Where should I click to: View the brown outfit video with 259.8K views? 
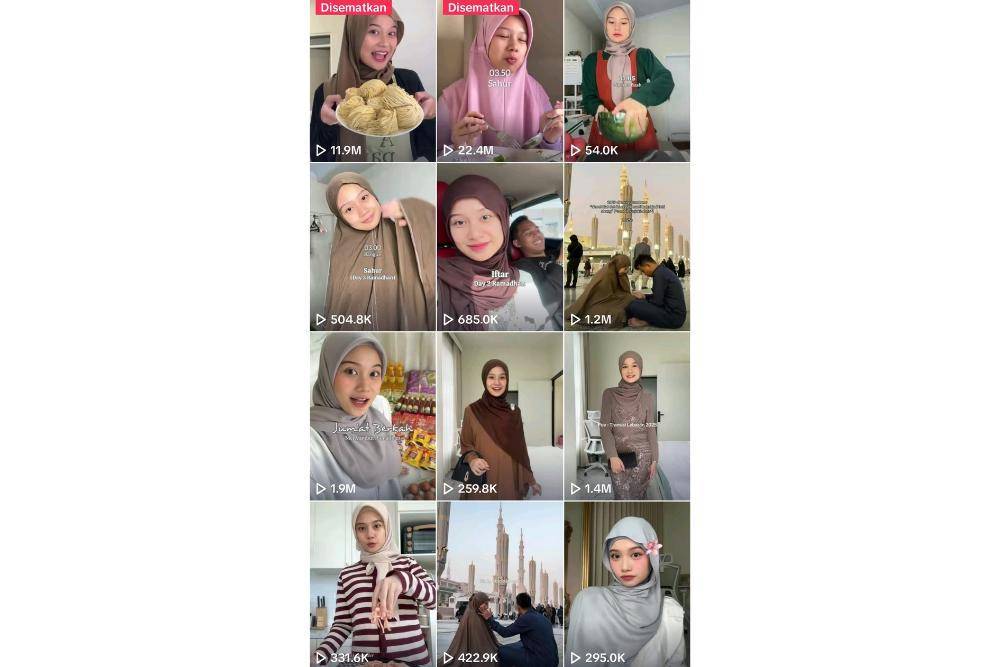click(499, 415)
